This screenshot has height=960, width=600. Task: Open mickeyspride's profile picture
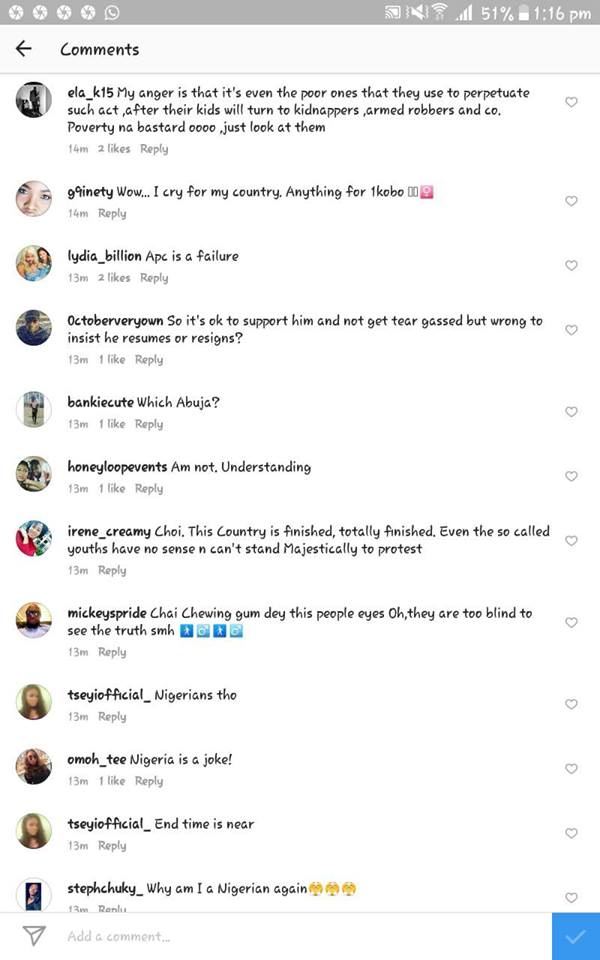tap(34, 620)
